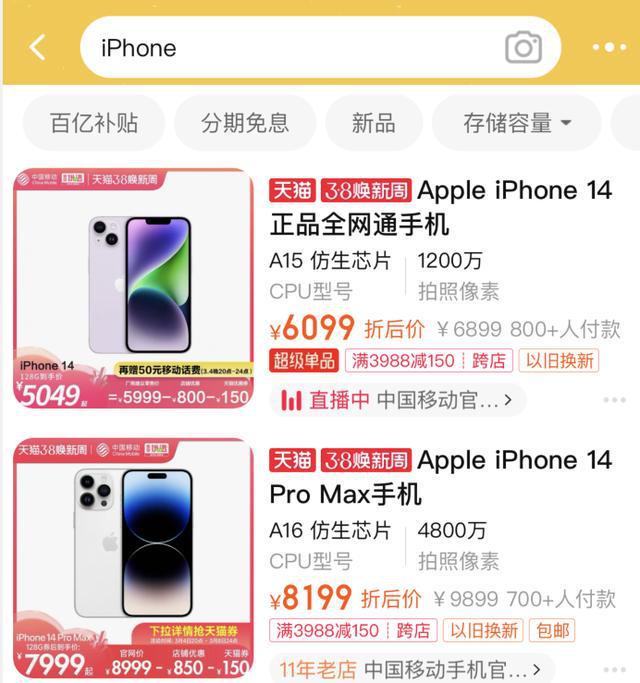Open more options for the iPhone 14 listing
Viewport: 640px width, 683px height.
click(614, 401)
